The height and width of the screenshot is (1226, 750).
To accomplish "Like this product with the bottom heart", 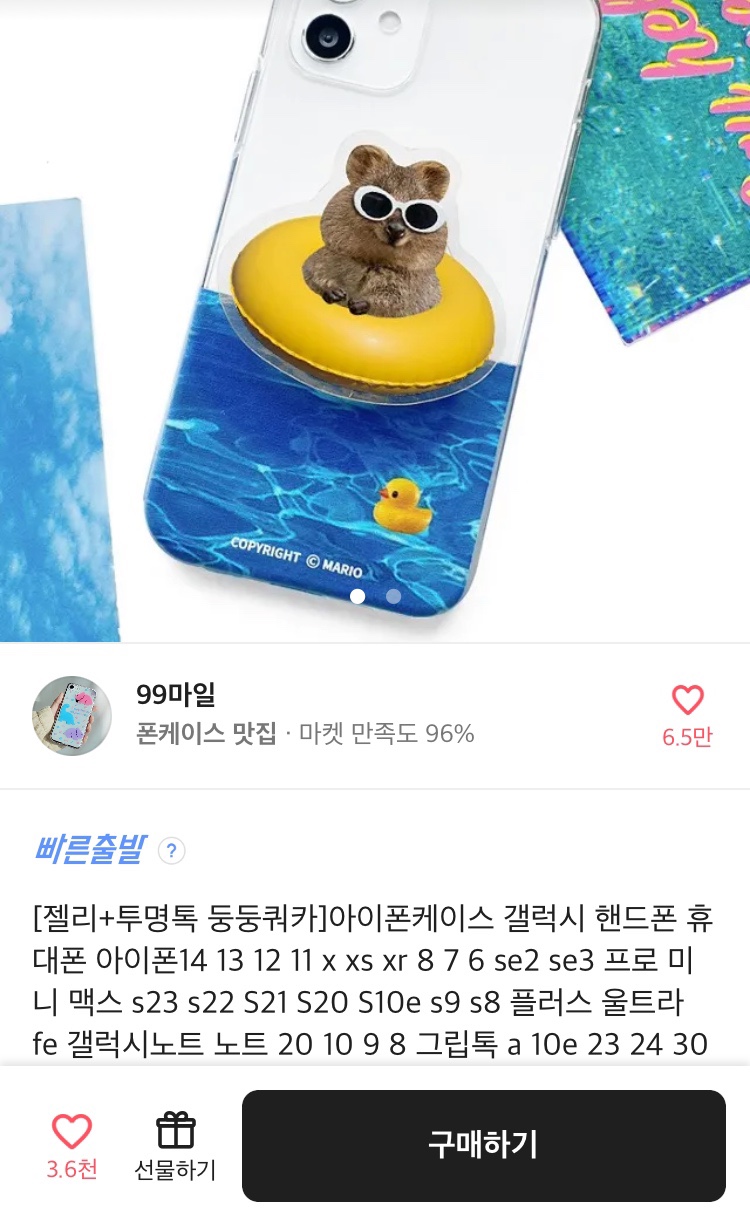I will point(72,1132).
